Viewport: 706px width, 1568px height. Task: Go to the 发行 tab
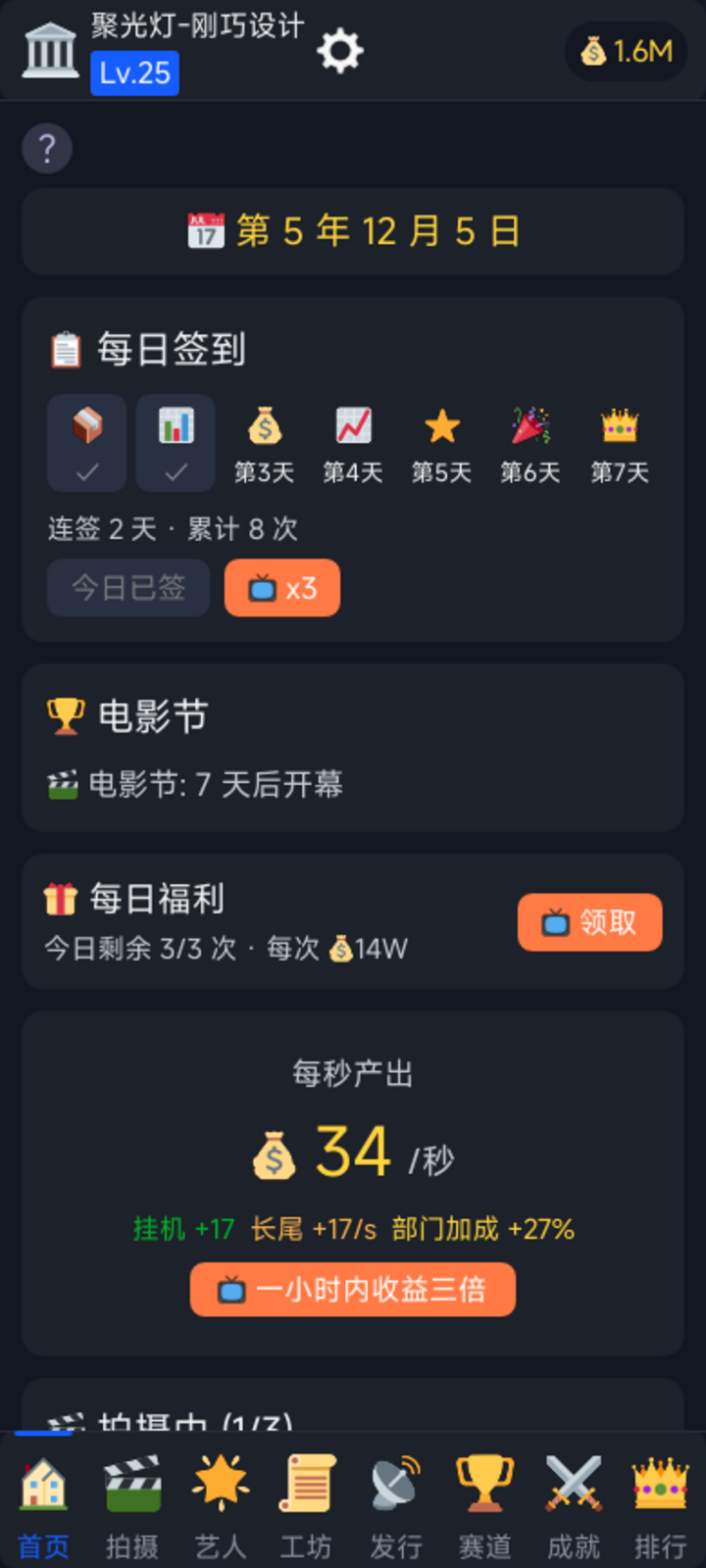396,1505
